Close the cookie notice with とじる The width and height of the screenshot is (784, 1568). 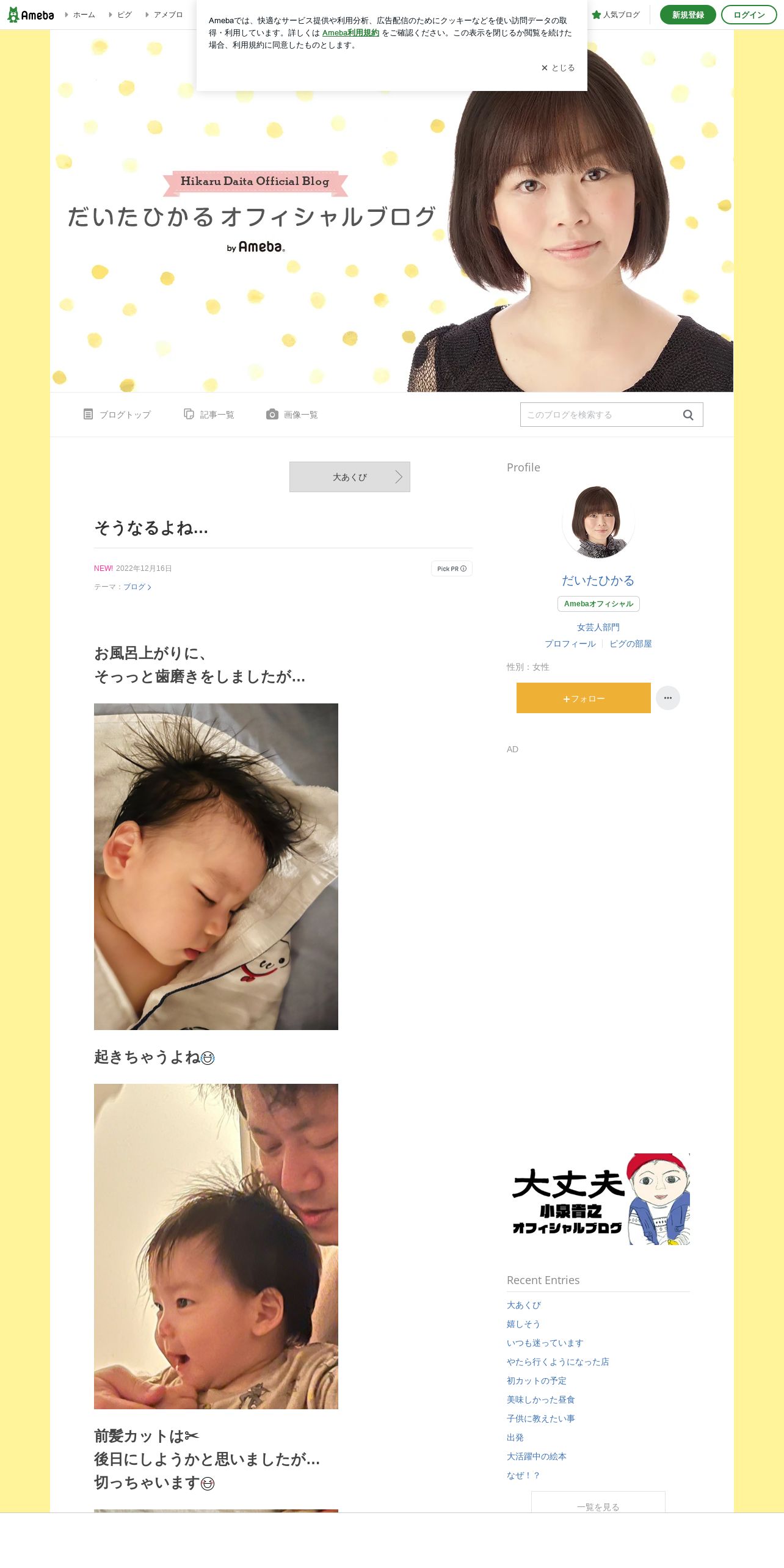coord(558,68)
